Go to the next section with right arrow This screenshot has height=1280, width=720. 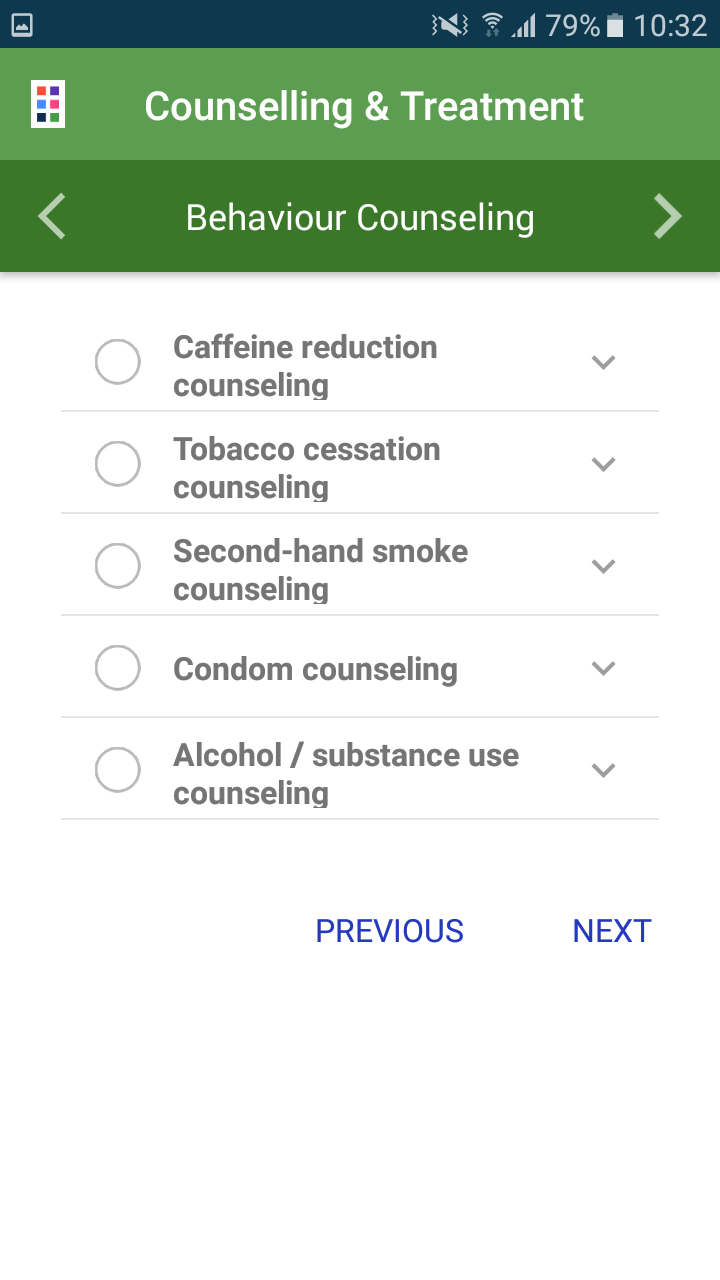click(668, 217)
